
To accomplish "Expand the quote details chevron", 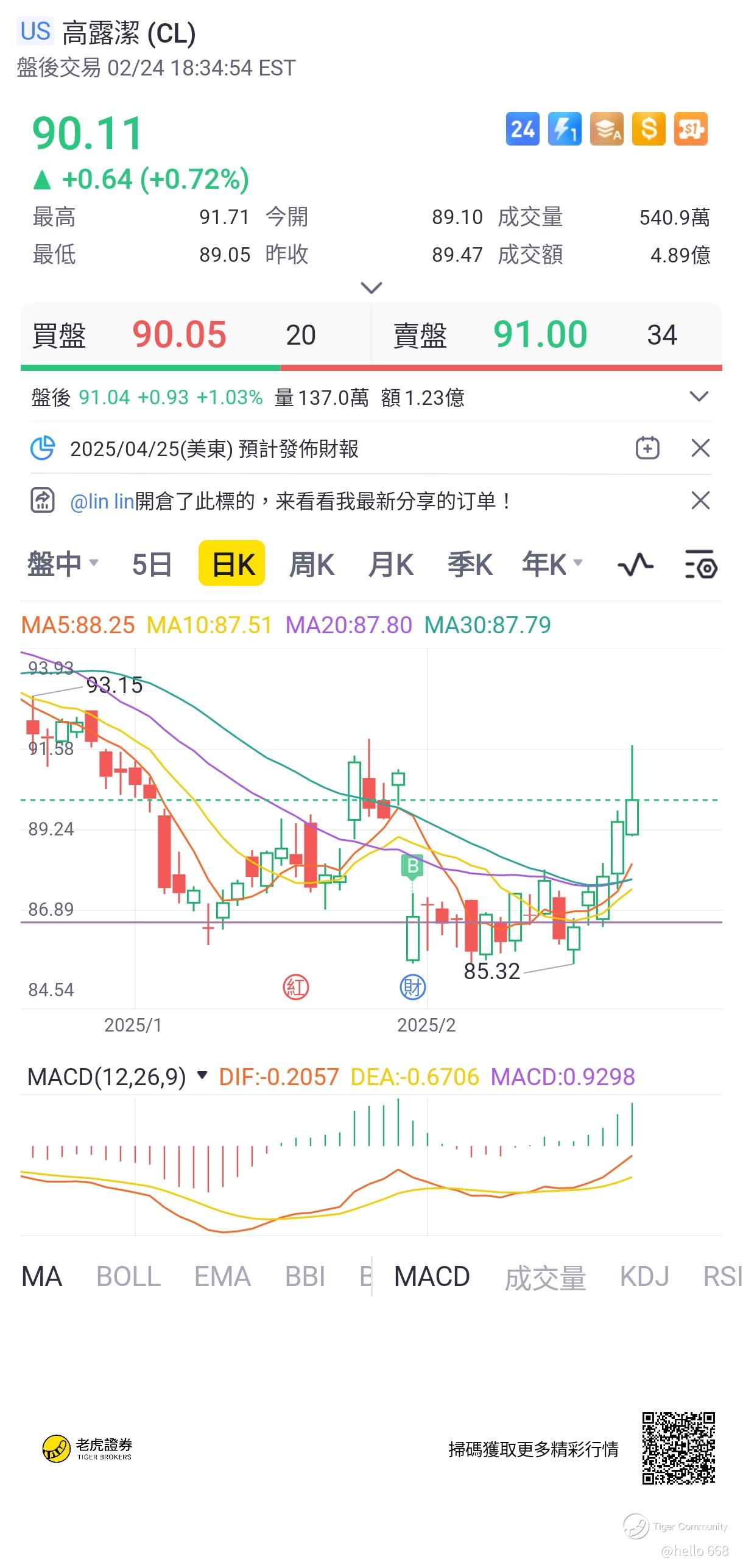I will 371,287.
